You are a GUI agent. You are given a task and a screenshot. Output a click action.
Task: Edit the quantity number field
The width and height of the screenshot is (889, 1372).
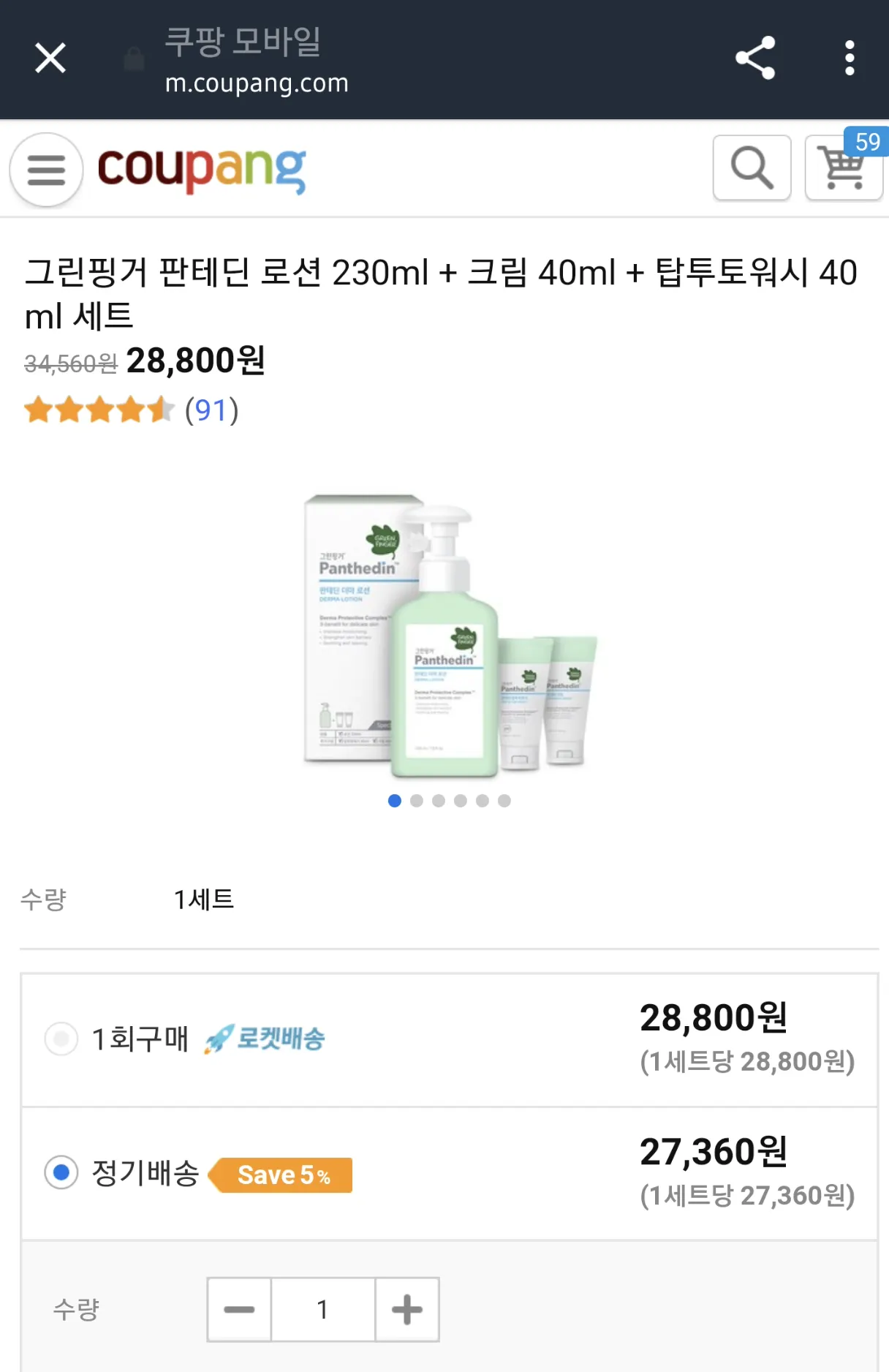coord(322,1309)
